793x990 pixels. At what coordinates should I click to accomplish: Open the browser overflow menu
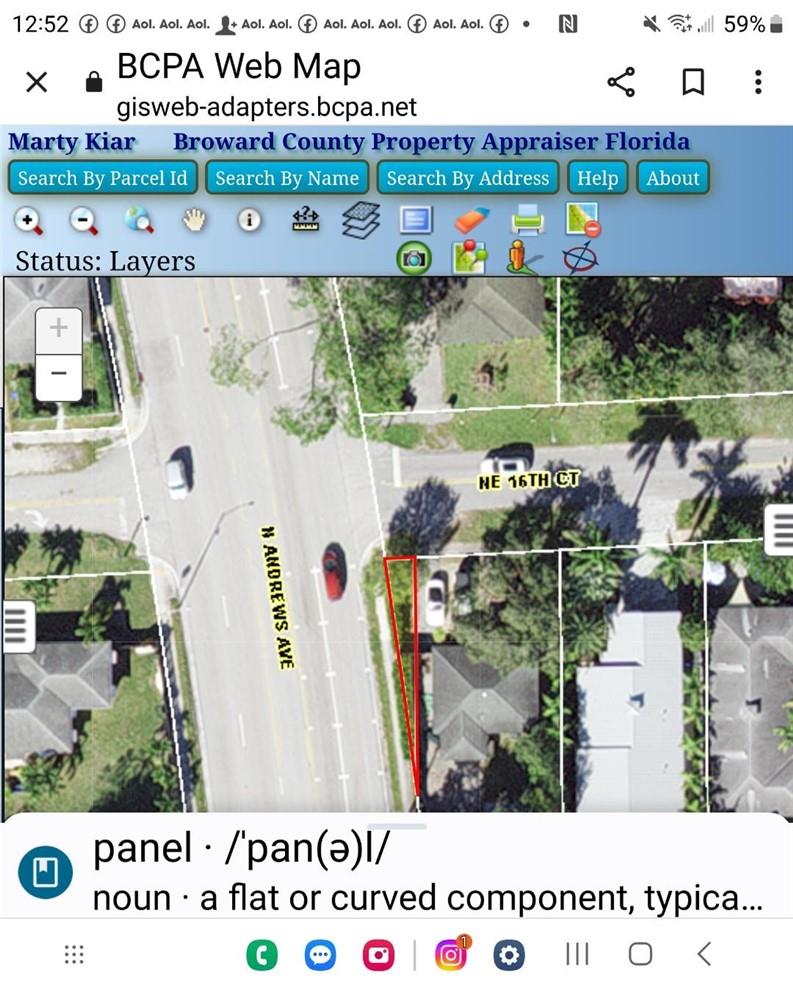point(758,82)
